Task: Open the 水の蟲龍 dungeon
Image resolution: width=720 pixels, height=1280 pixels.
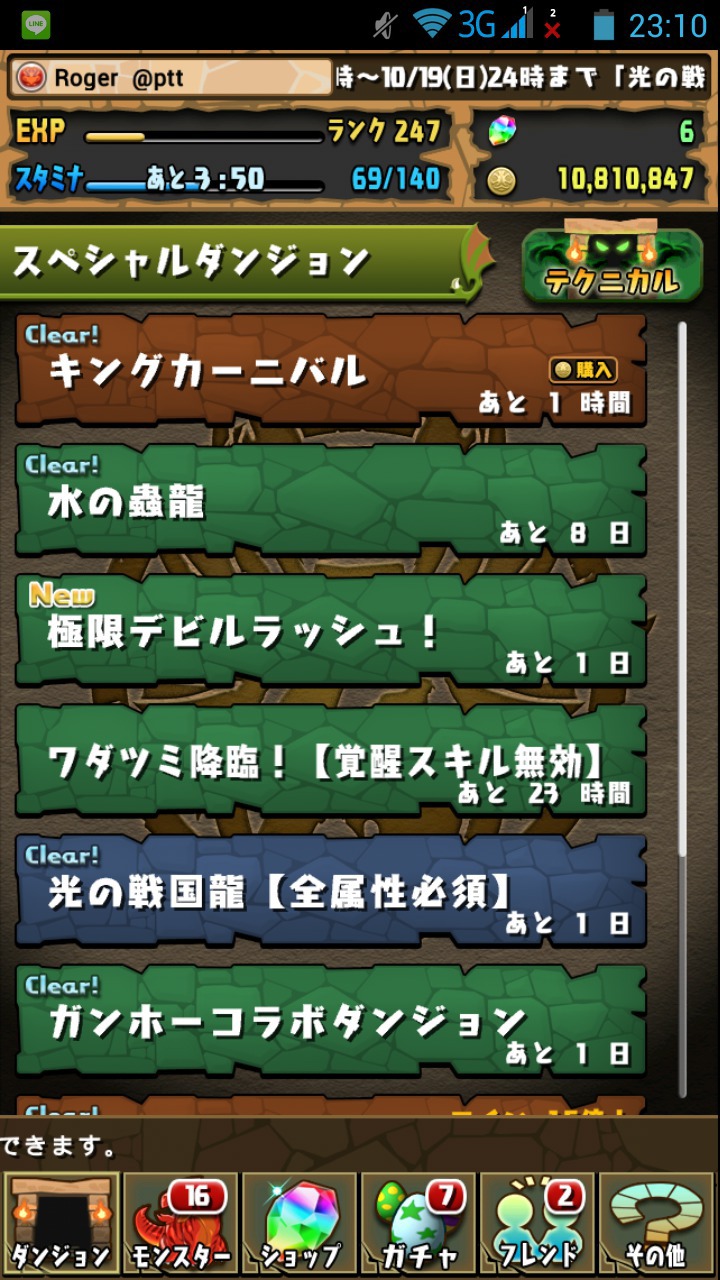Action: pos(331,500)
